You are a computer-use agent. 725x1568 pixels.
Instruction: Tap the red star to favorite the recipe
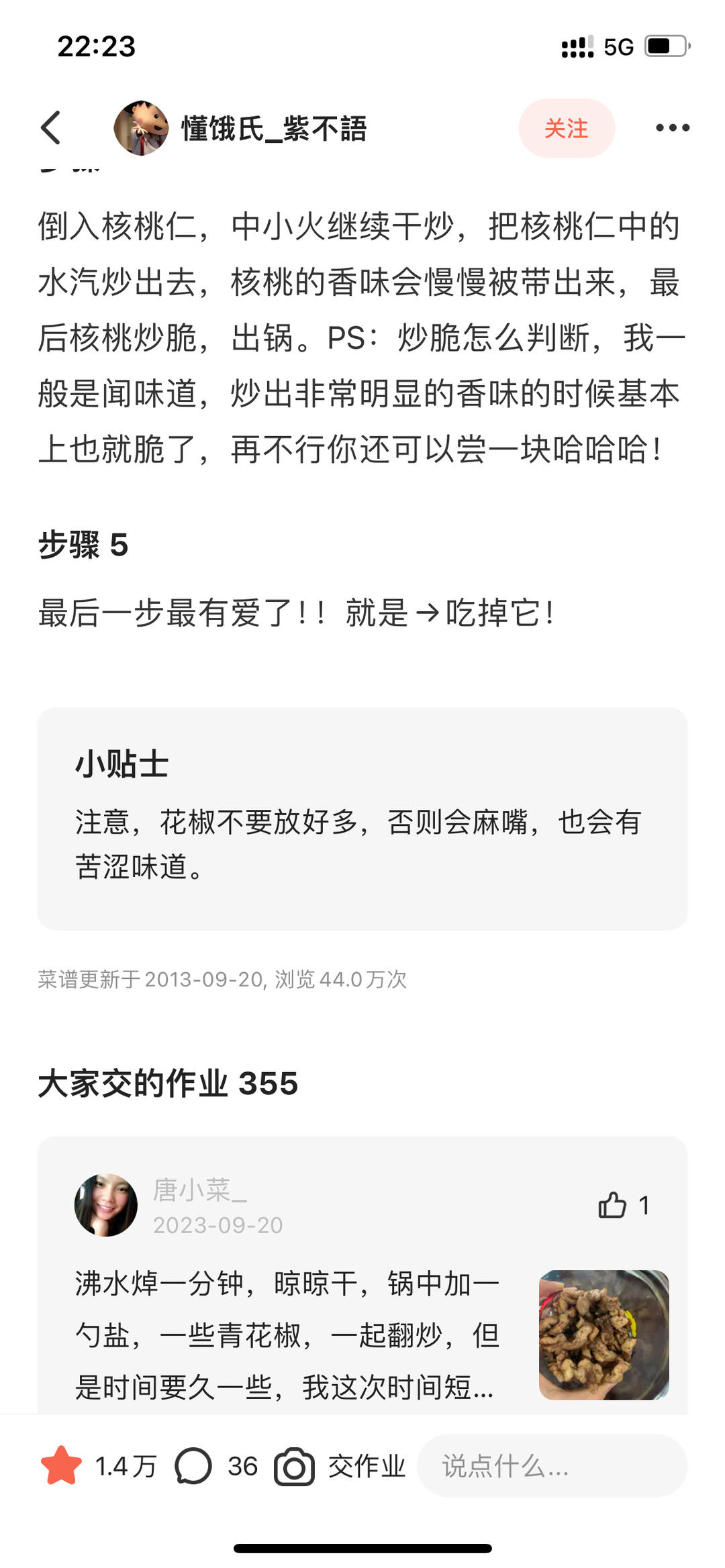click(x=61, y=1467)
